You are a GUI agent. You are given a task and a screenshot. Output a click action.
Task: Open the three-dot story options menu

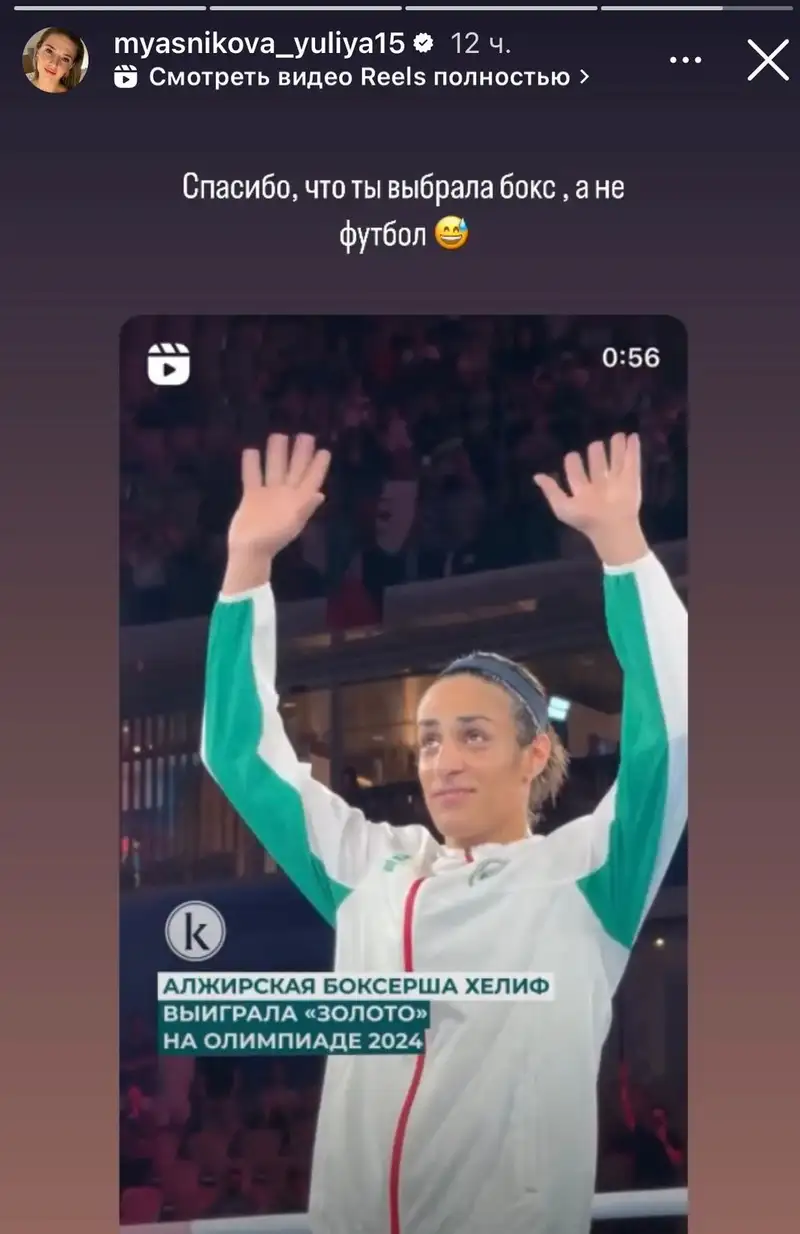pyautogui.click(x=685, y=60)
